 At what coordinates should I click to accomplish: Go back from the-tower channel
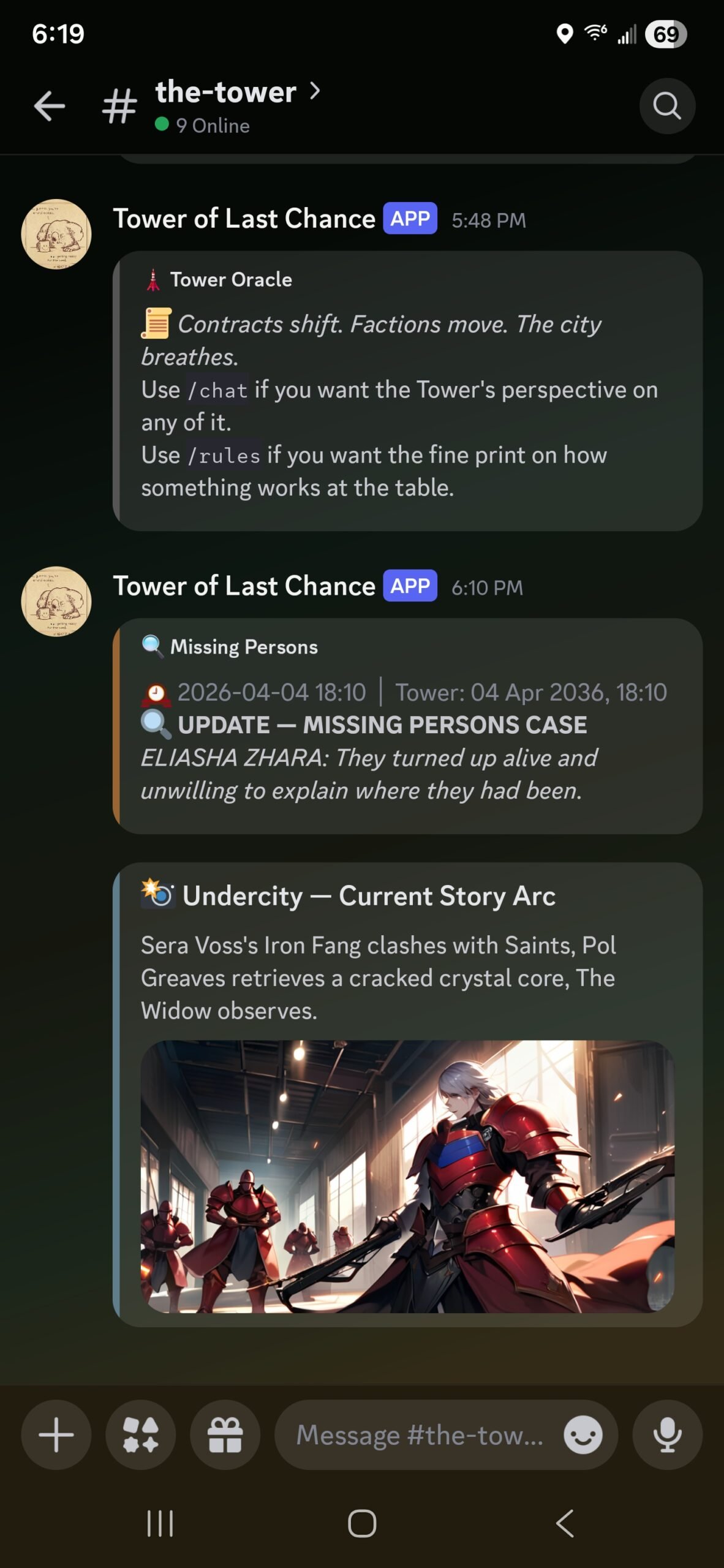tap(50, 106)
